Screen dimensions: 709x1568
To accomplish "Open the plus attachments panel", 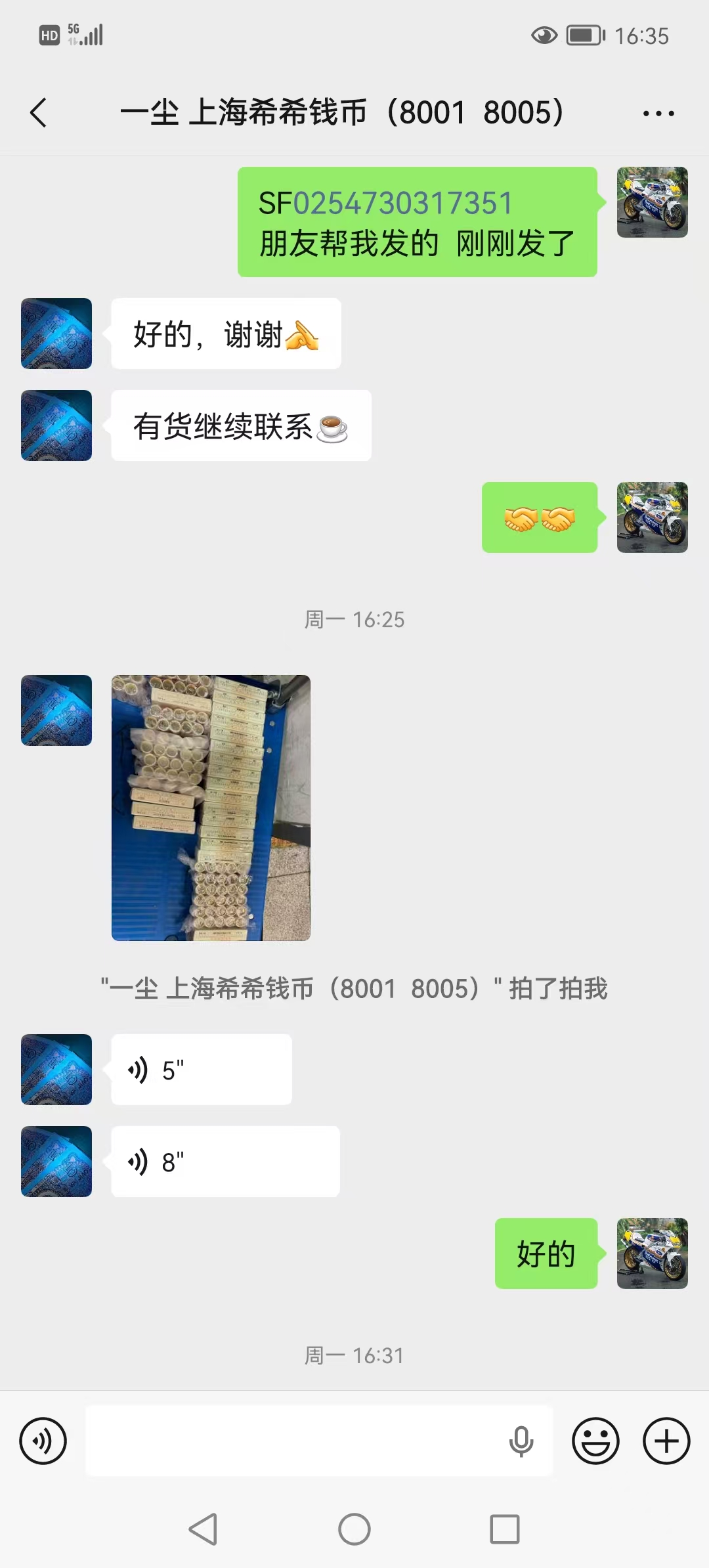I will click(x=666, y=1441).
